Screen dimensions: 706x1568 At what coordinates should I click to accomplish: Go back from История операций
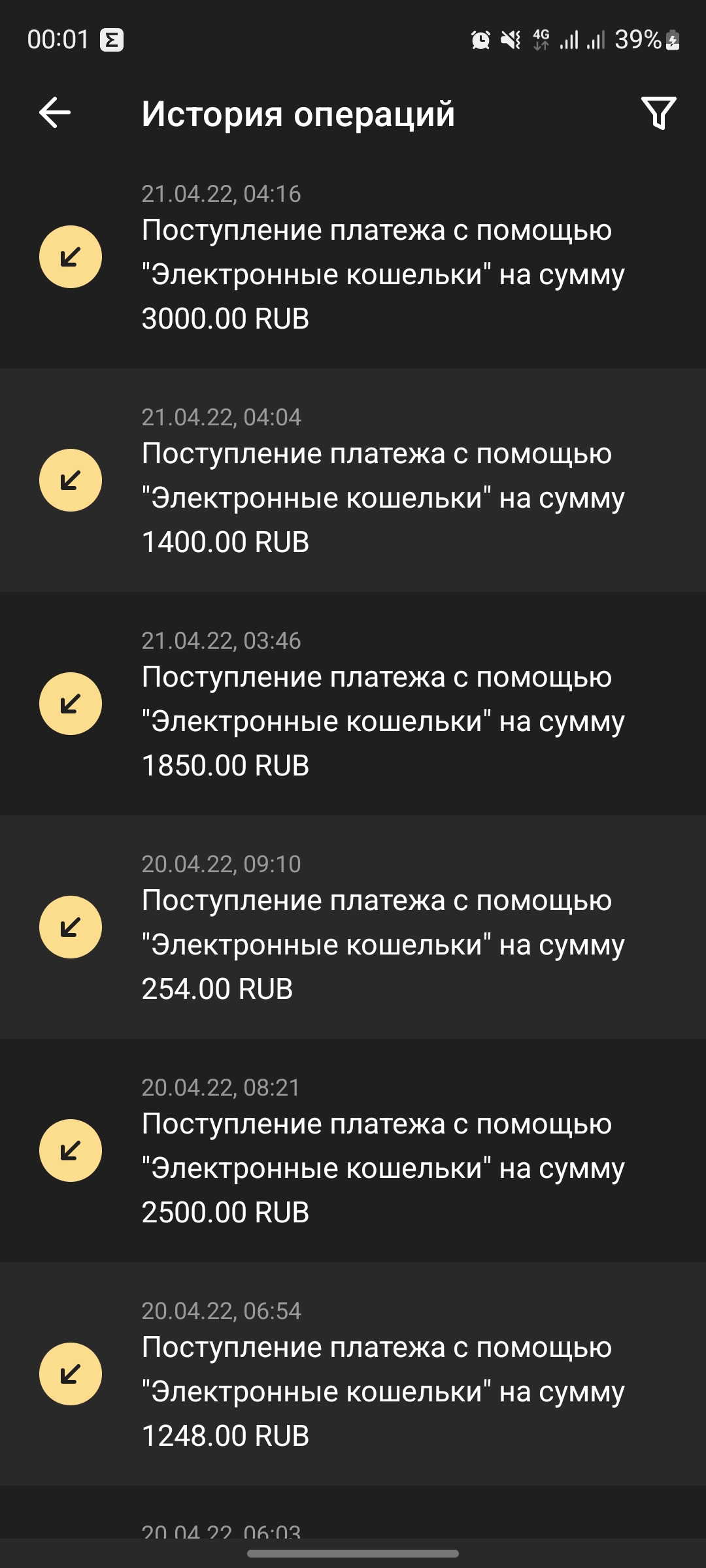coord(55,113)
